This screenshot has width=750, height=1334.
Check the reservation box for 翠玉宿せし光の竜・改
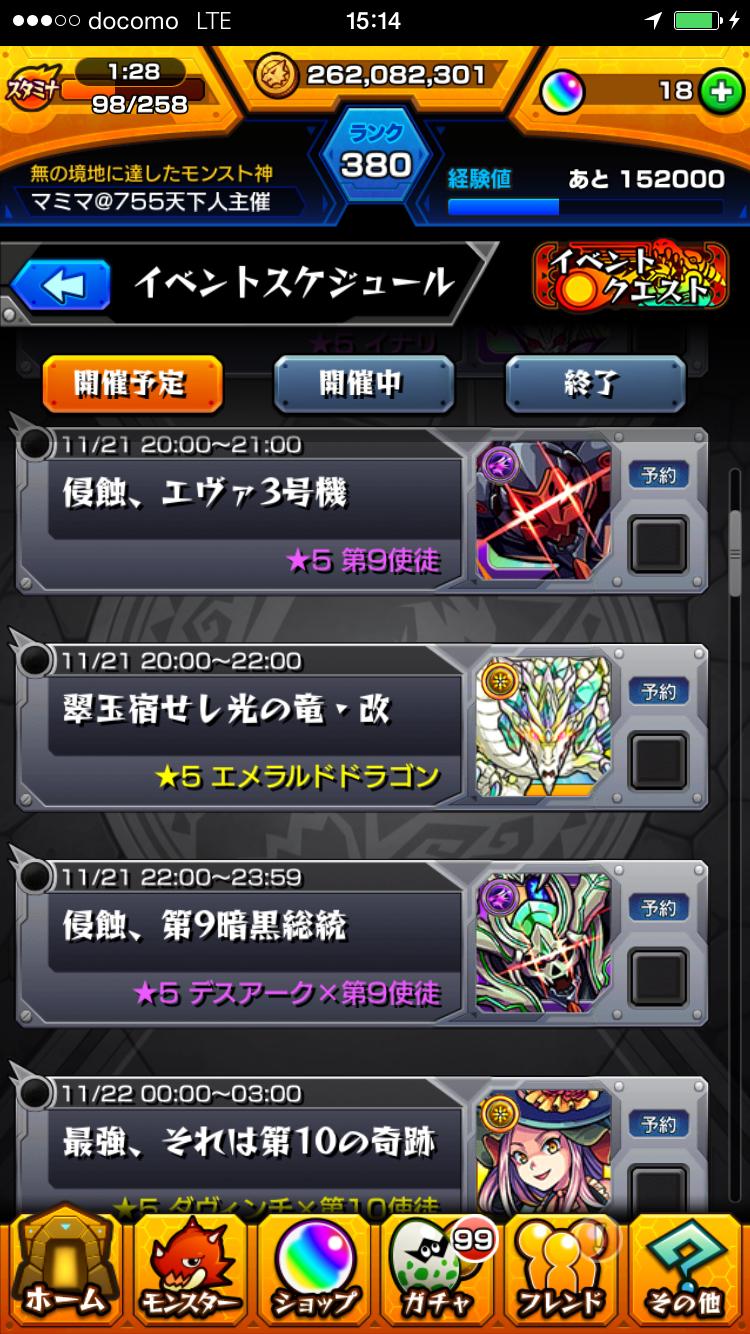click(x=658, y=762)
